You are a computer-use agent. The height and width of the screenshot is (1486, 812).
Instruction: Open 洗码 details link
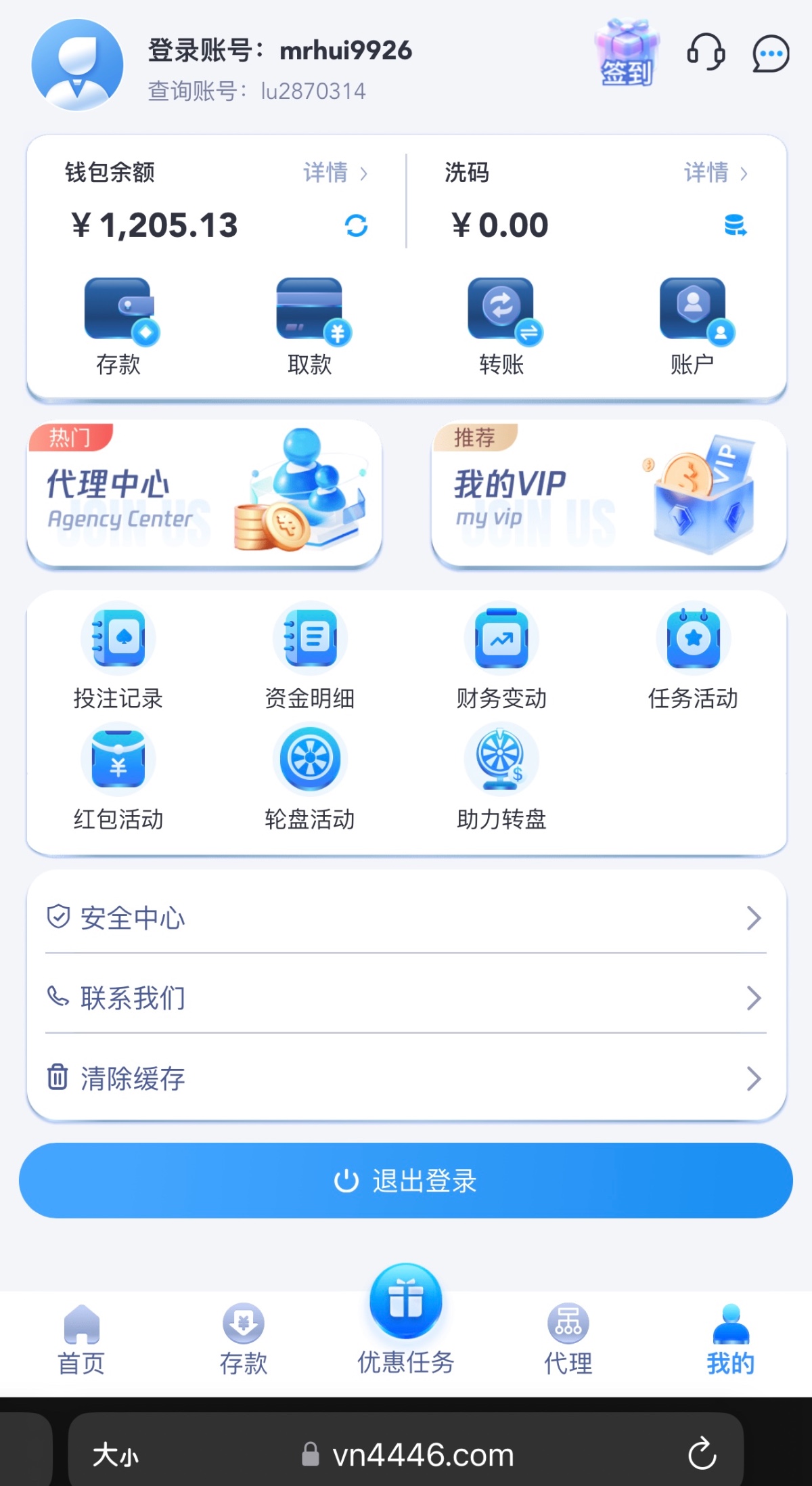click(x=715, y=173)
